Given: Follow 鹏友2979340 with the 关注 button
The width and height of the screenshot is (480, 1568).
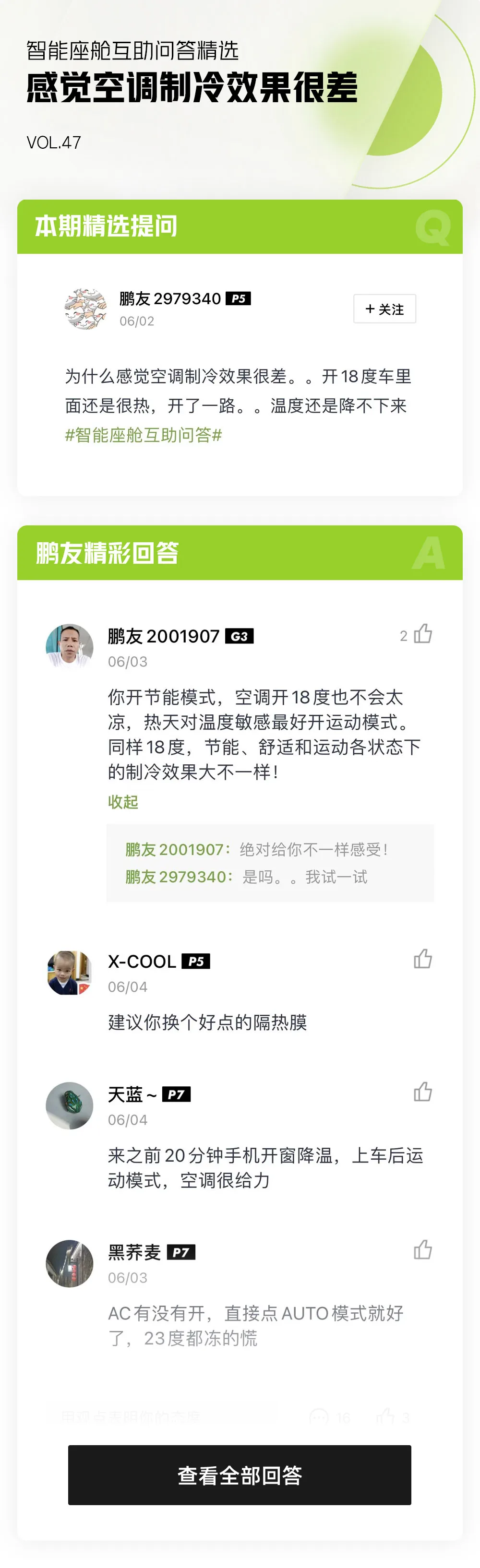Looking at the screenshot, I should click(384, 309).
